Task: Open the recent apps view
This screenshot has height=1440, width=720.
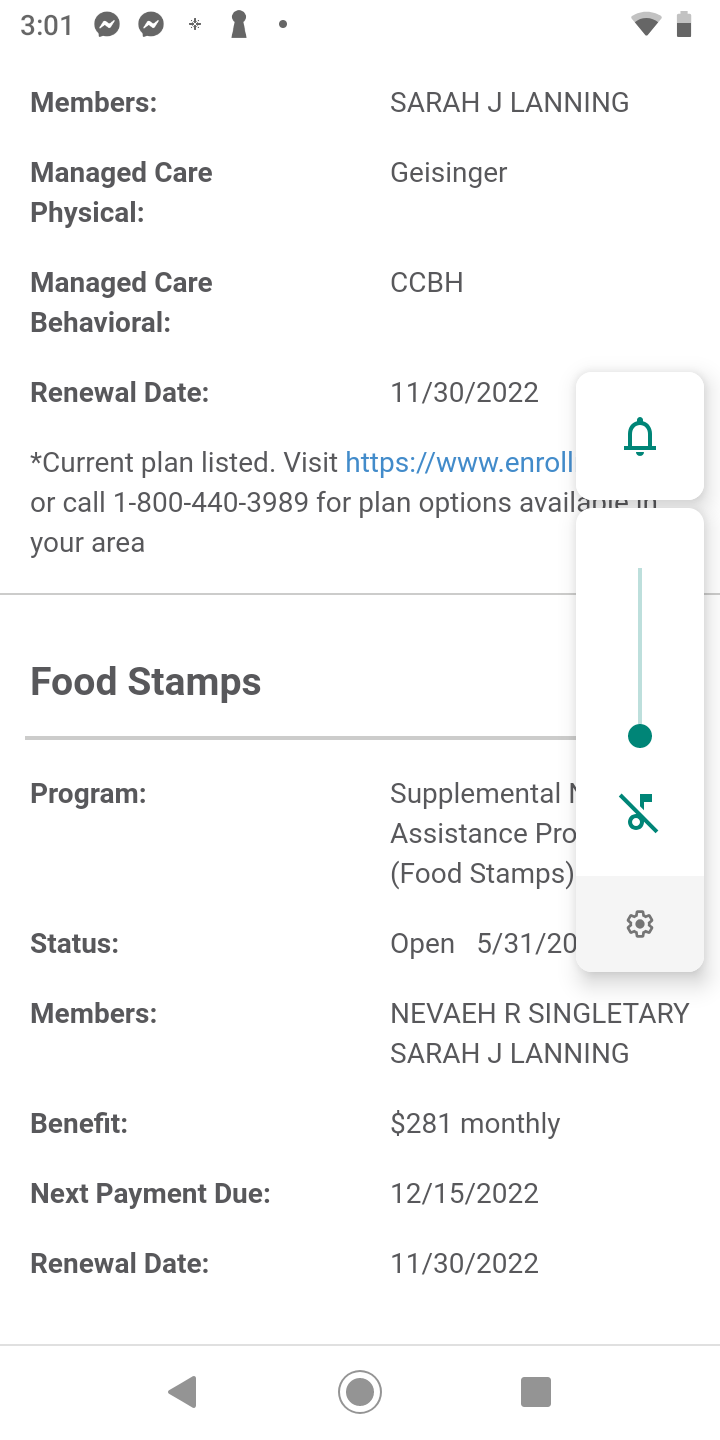Action: coord(536,1392)
